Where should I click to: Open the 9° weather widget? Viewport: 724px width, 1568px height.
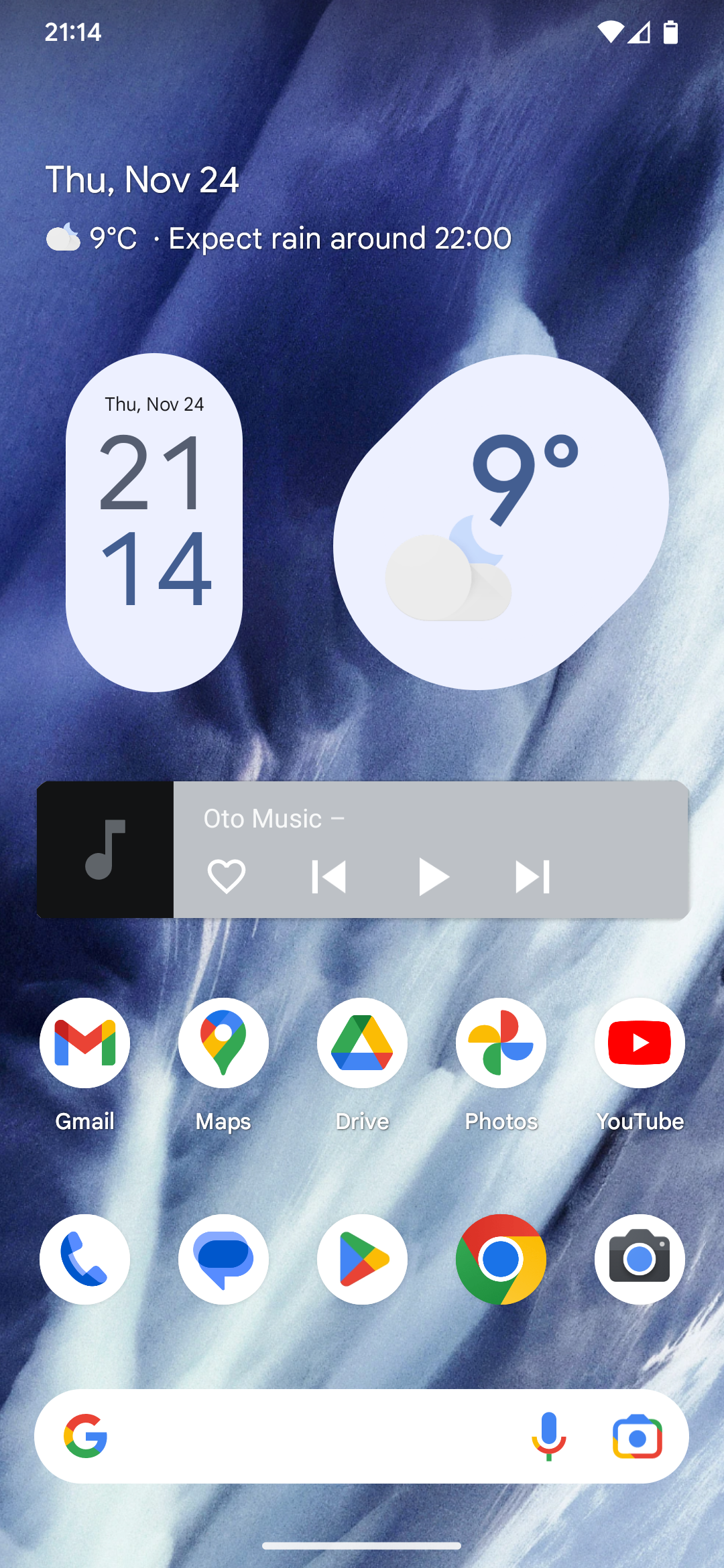501,523
